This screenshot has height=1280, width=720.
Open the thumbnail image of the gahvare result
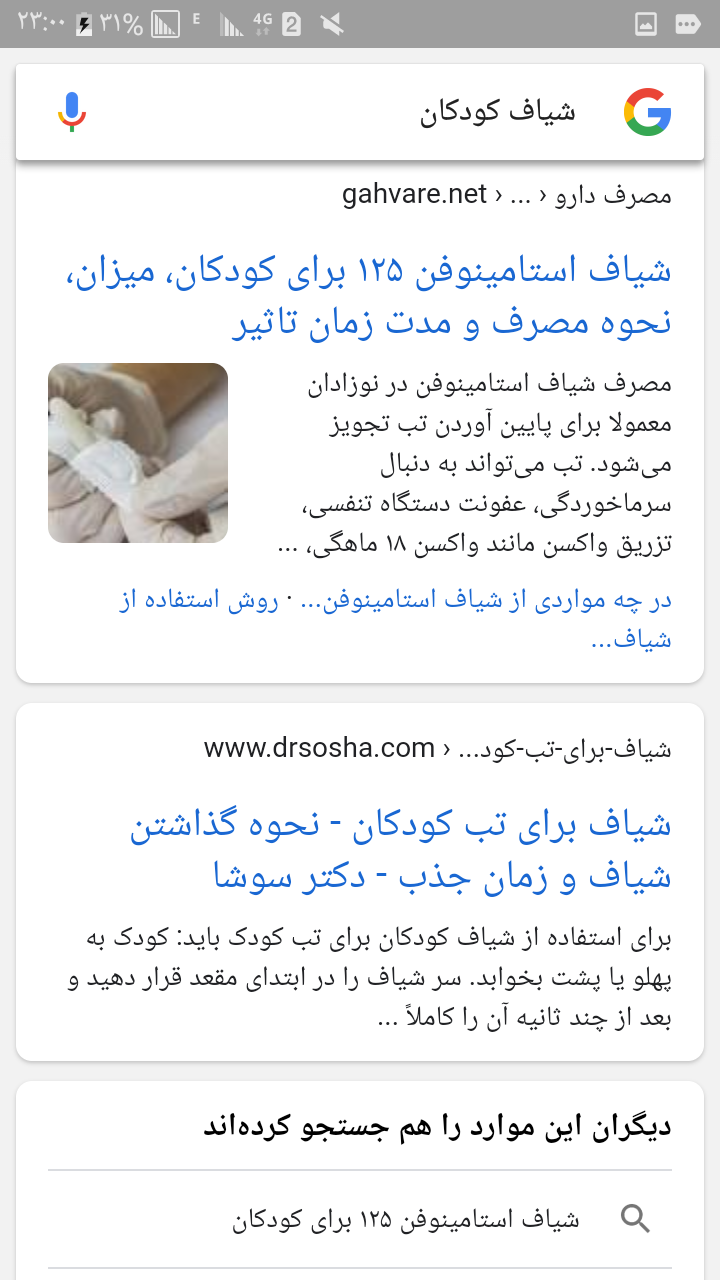(138, 453)
